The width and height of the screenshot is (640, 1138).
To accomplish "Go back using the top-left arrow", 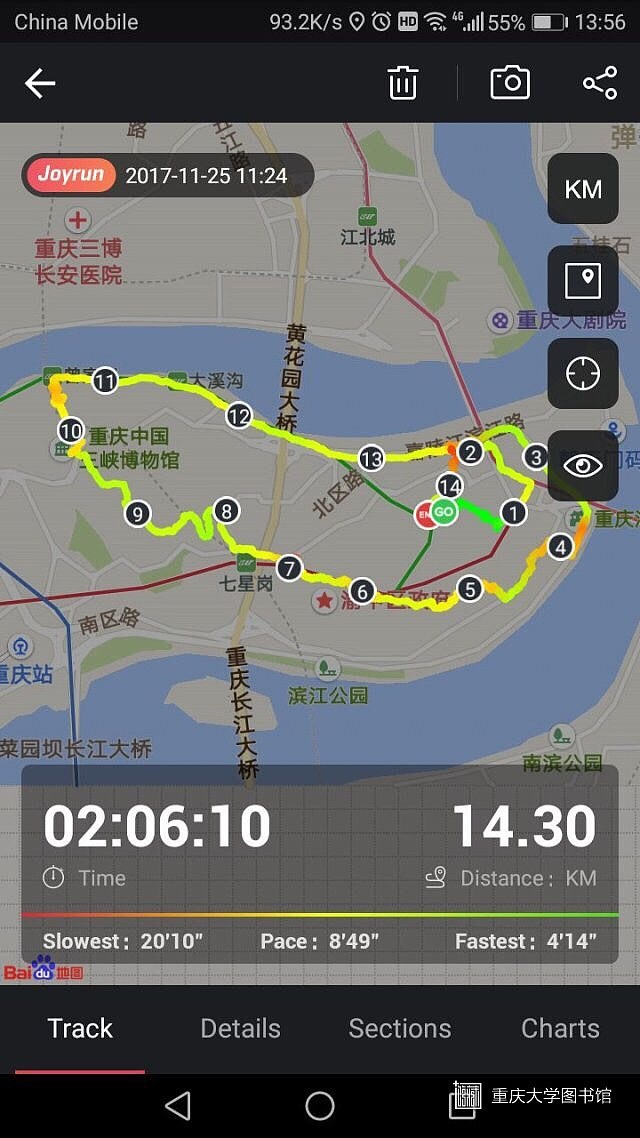I will (40, 83).
